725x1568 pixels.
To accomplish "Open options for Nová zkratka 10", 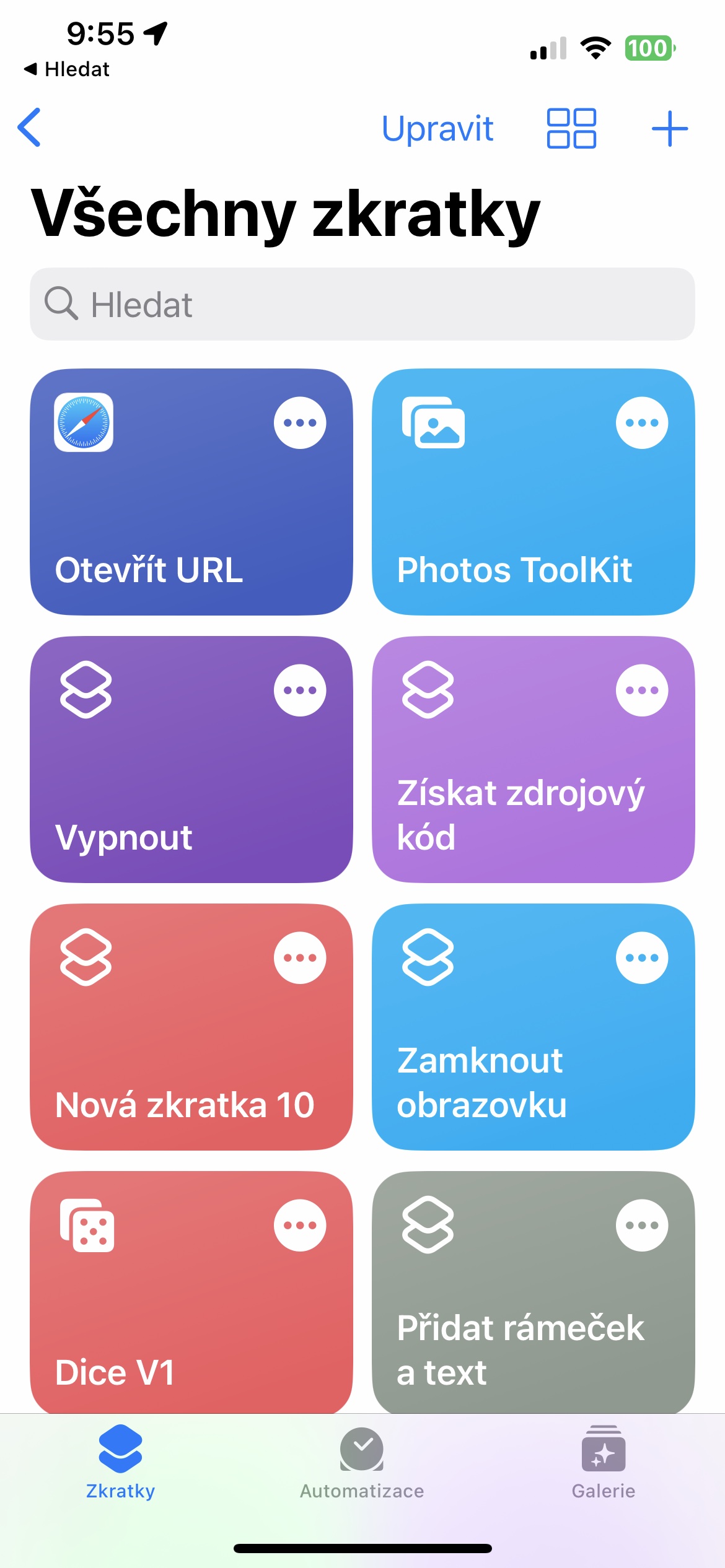I will coord(300,958).
